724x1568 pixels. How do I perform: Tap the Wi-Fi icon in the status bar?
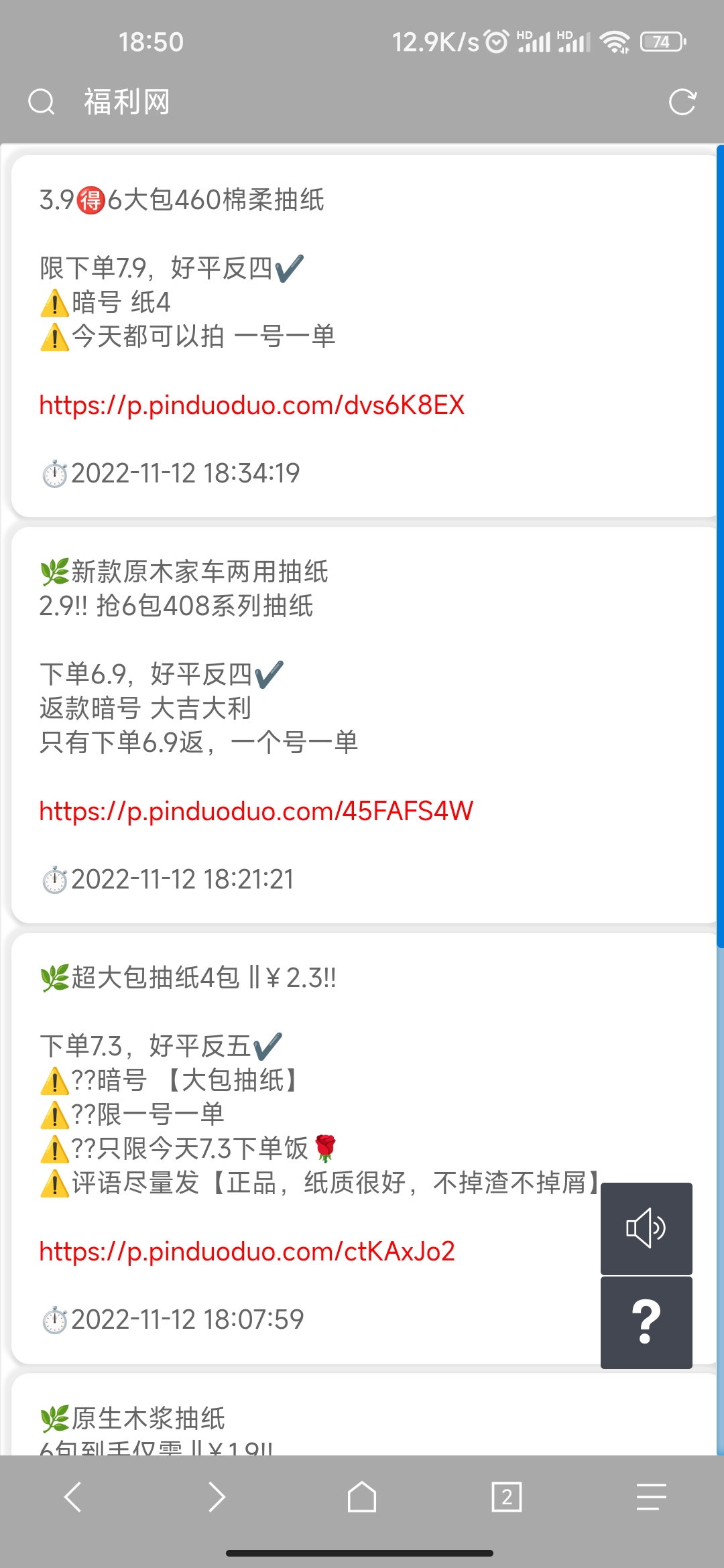click(x=614, y=42)
